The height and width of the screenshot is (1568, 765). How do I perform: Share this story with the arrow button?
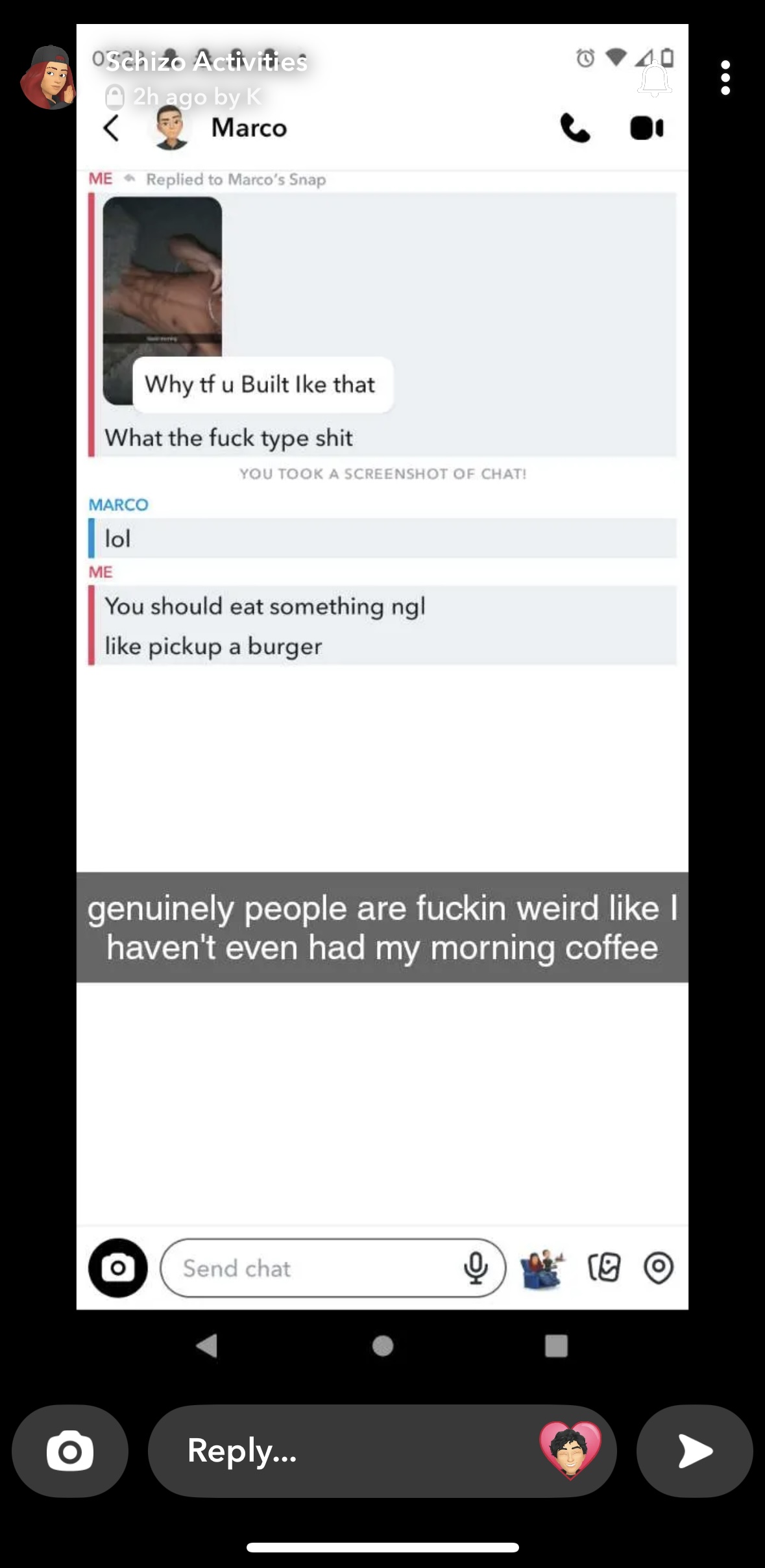[694, 1451]
